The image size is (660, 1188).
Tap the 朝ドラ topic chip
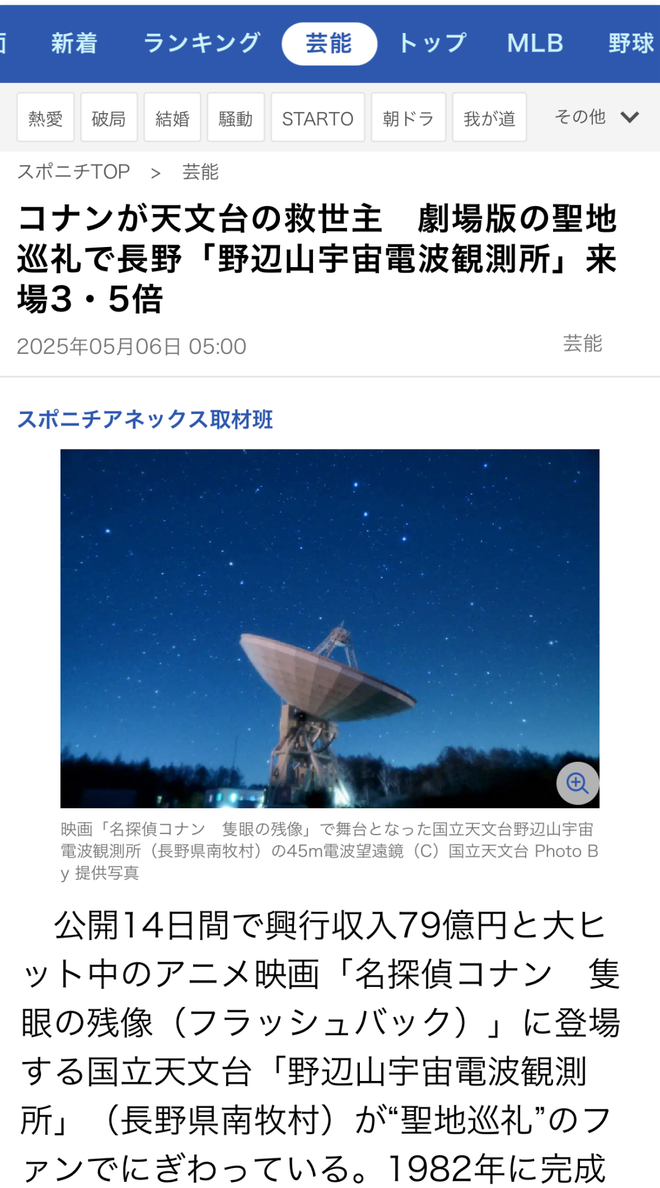click(408, 118)
